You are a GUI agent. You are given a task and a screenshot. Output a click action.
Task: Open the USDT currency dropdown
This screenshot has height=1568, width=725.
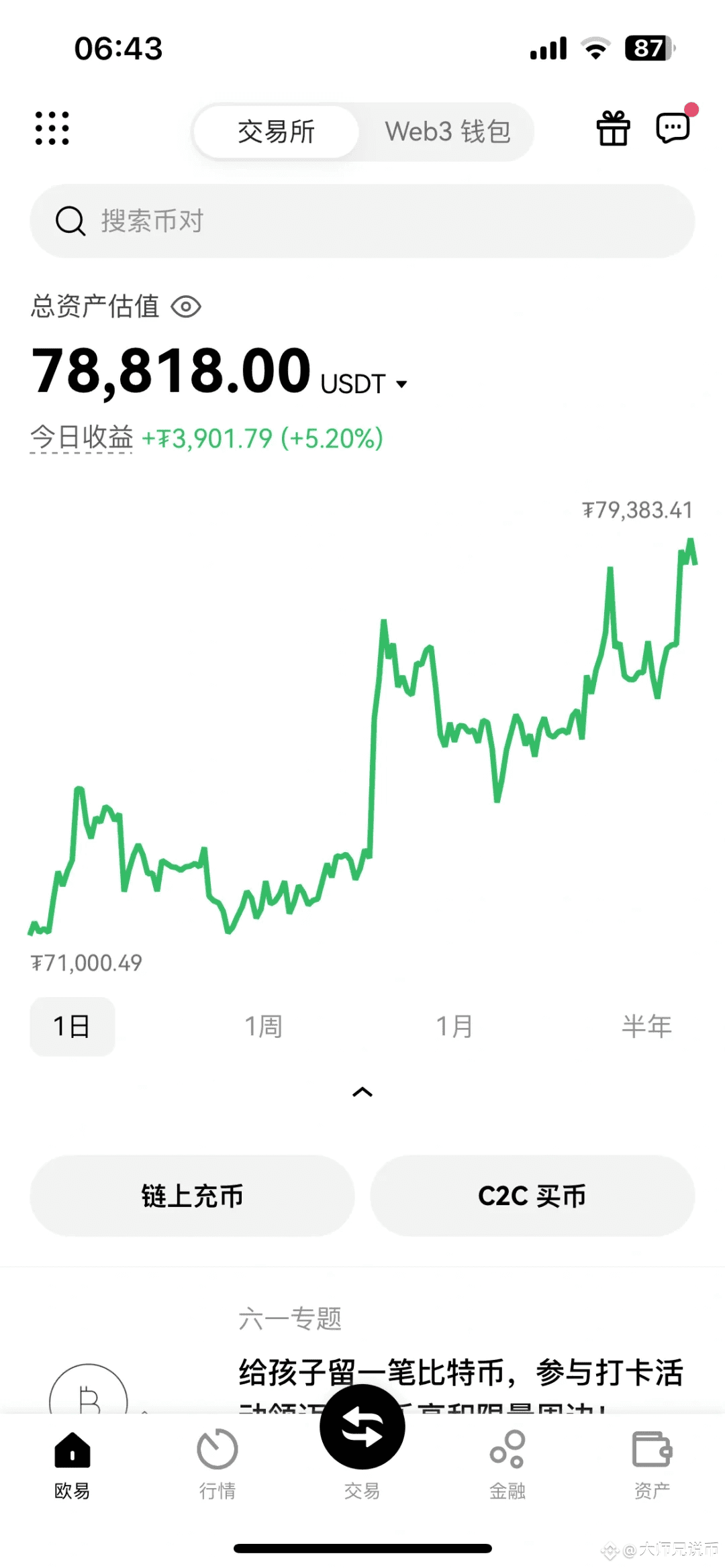point(364,384)
